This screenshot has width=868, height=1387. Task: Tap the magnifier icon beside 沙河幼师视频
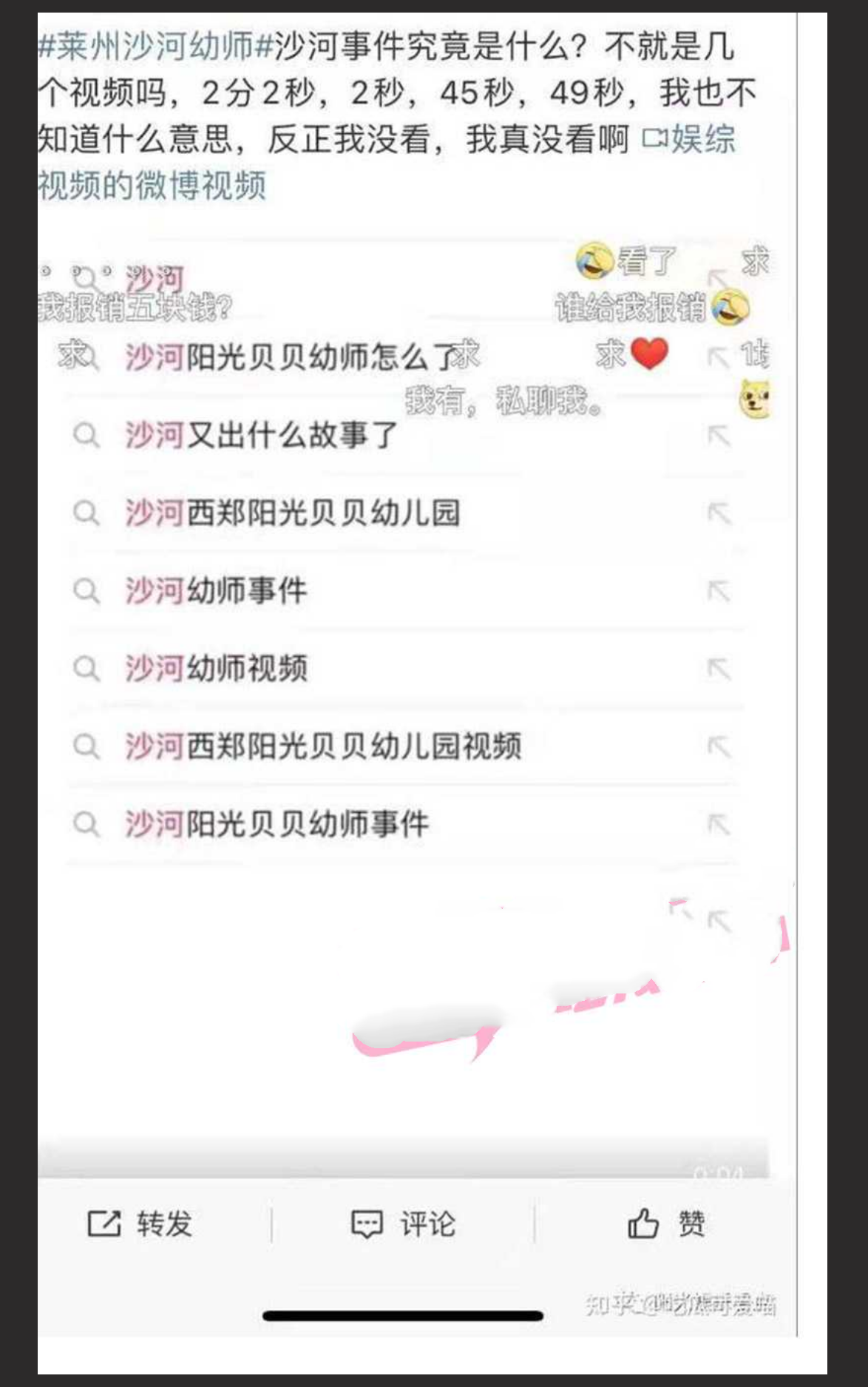[x=87, y=667]
